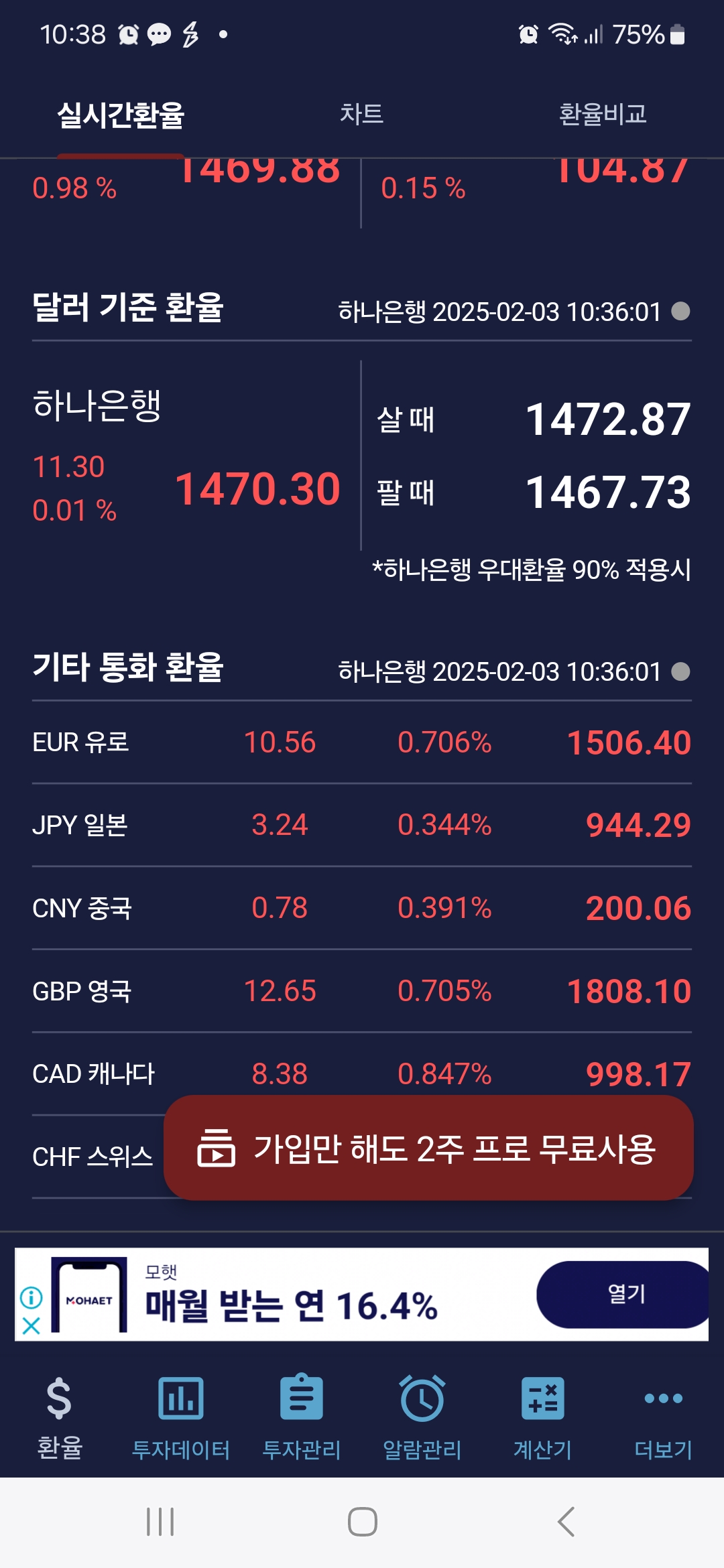The height and width of the screenshot is (1568, 724).
Task: Open the EUR 유로 exchange rate row
Action: [x=361, y=742]
